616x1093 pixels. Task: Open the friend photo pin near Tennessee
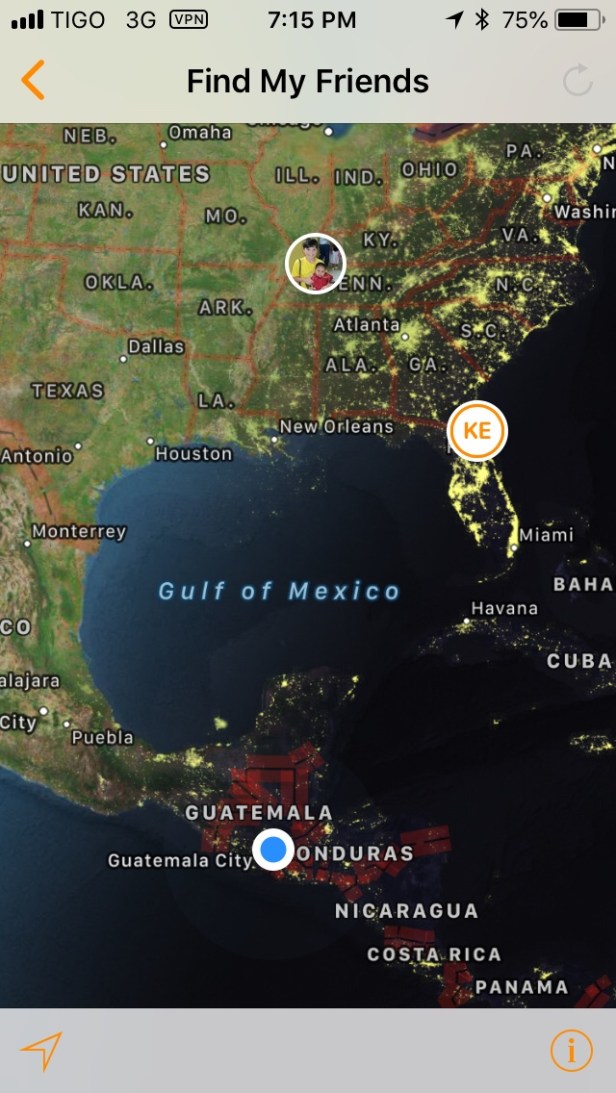[x=316, y=264]
